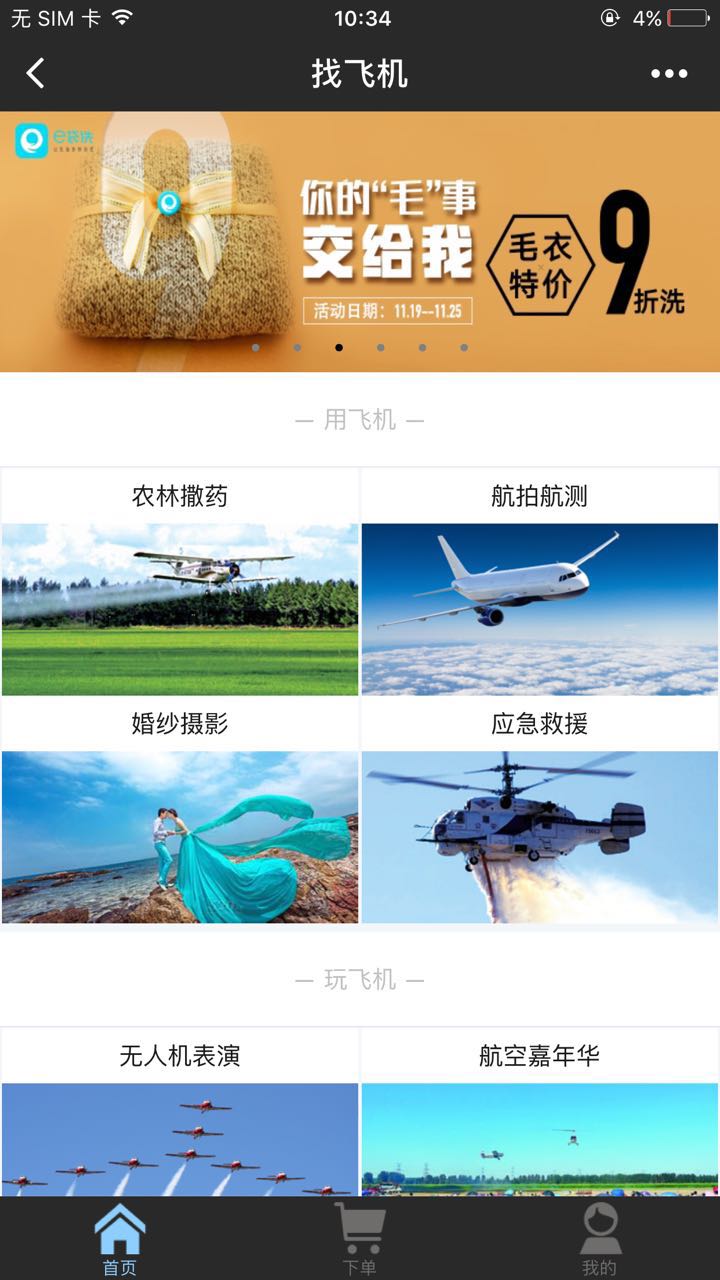Screen dimensions: 720x1280
Task: Switch to the 下单 tab
Action: (x=360, y=1240)
